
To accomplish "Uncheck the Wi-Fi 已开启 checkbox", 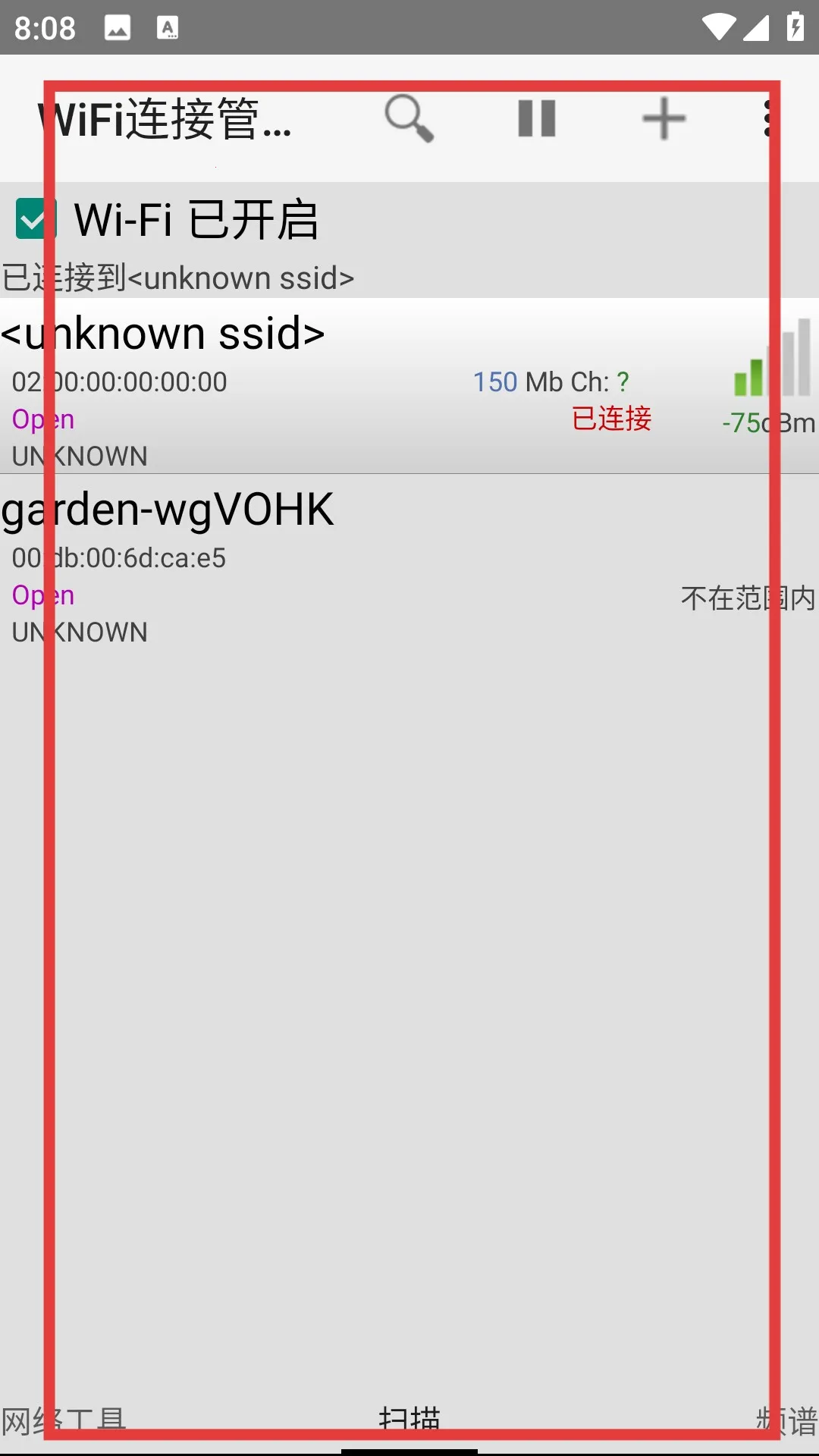I will 35,219.
